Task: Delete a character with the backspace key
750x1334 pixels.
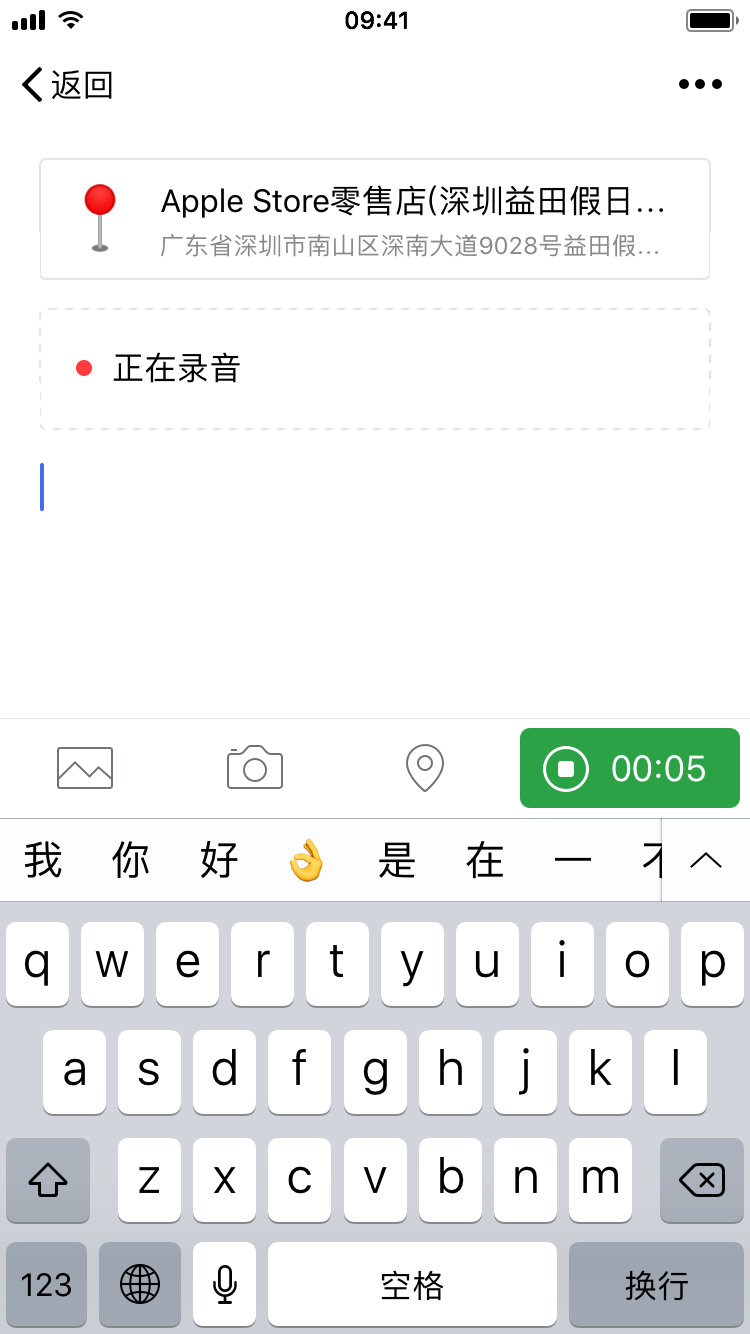Action: click(x=701, y=1180)
